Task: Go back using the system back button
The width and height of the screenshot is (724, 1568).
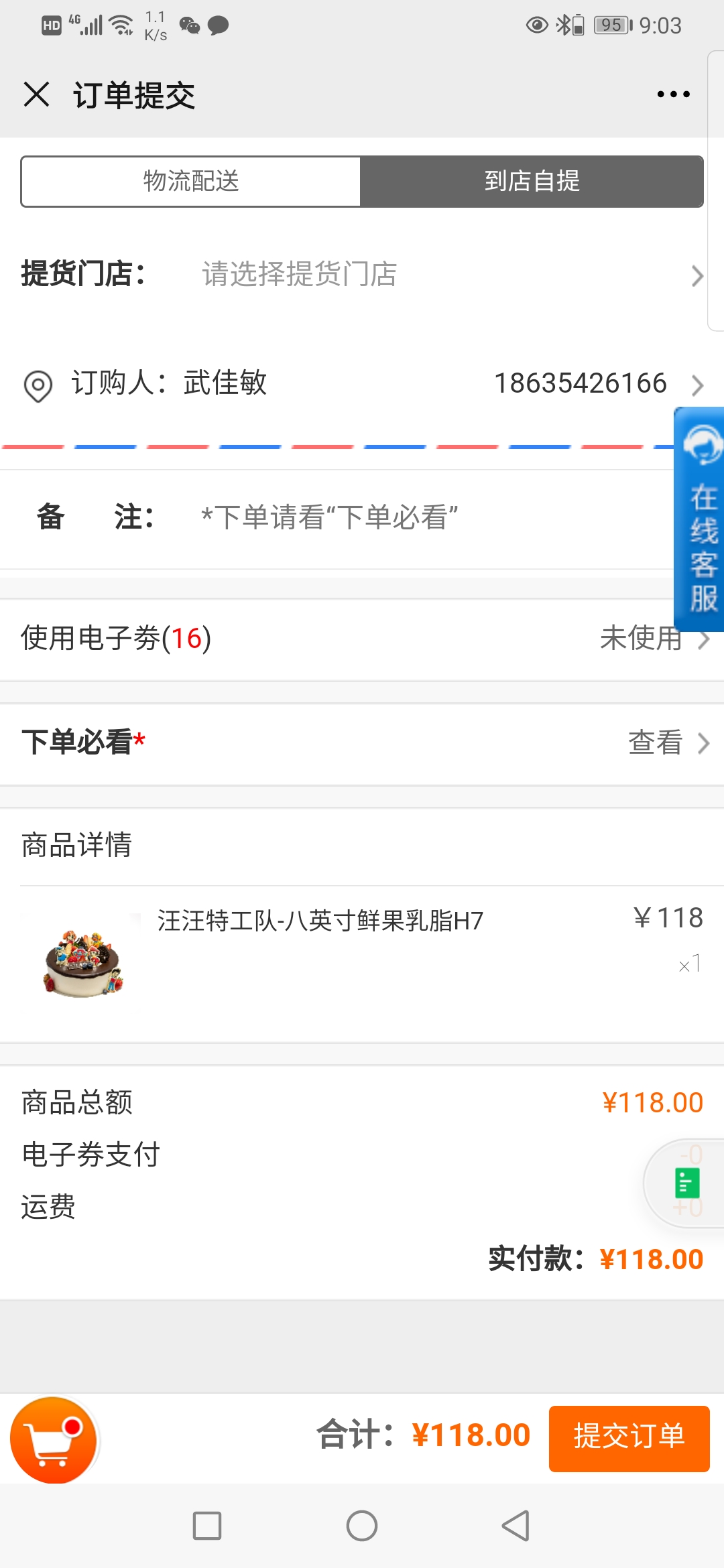Action: point(516,1526)
